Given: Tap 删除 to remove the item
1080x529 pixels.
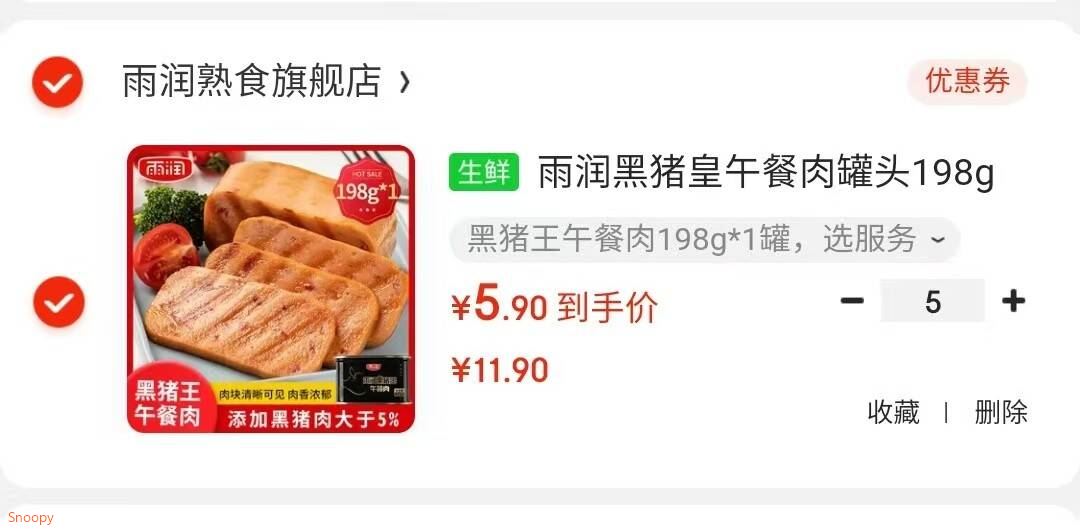Looking at the screenshot, I should point(1001,412).
